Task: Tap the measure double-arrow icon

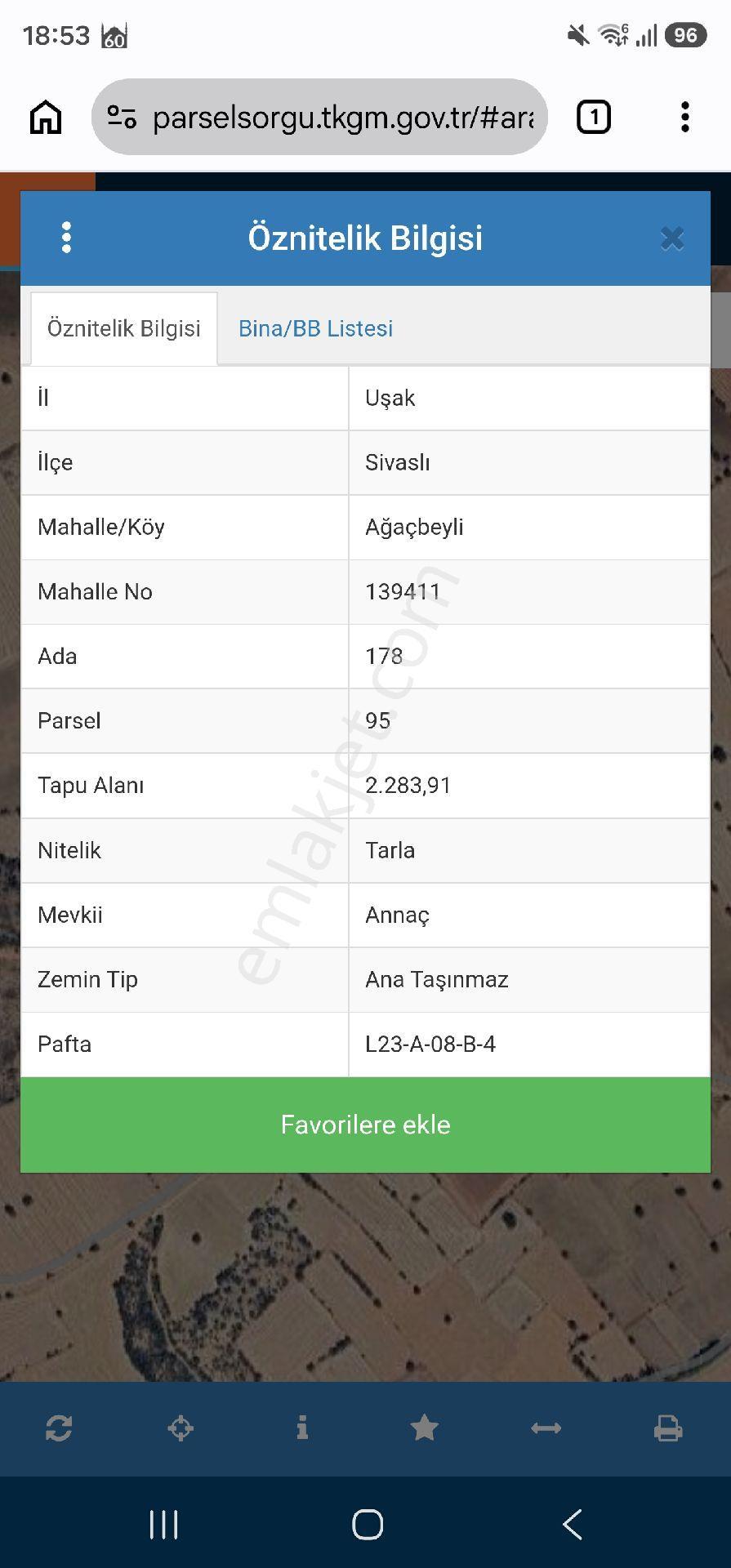Action: click(x=546, y=1428)
